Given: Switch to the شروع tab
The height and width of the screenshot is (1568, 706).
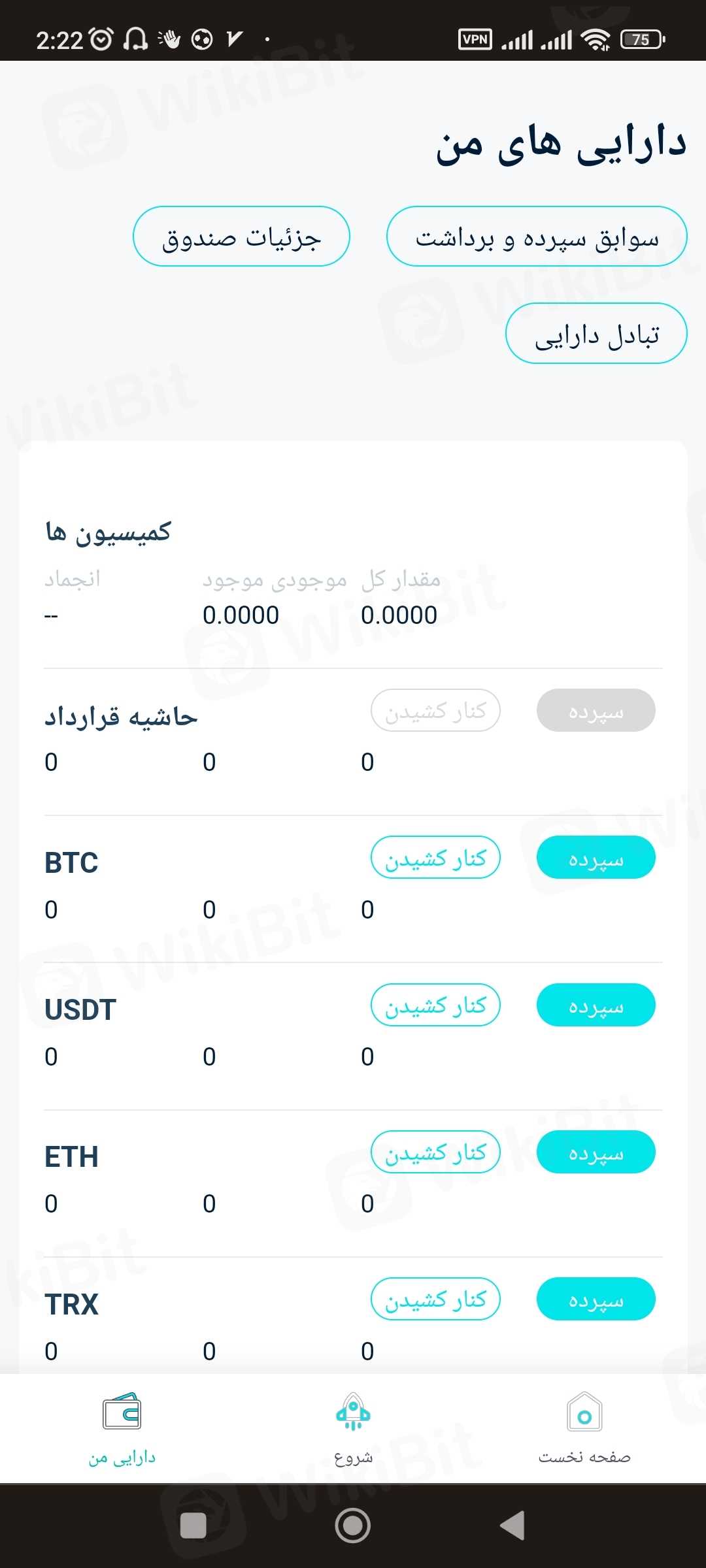Looking at the screenshot, I should (x=353, y=1428).
